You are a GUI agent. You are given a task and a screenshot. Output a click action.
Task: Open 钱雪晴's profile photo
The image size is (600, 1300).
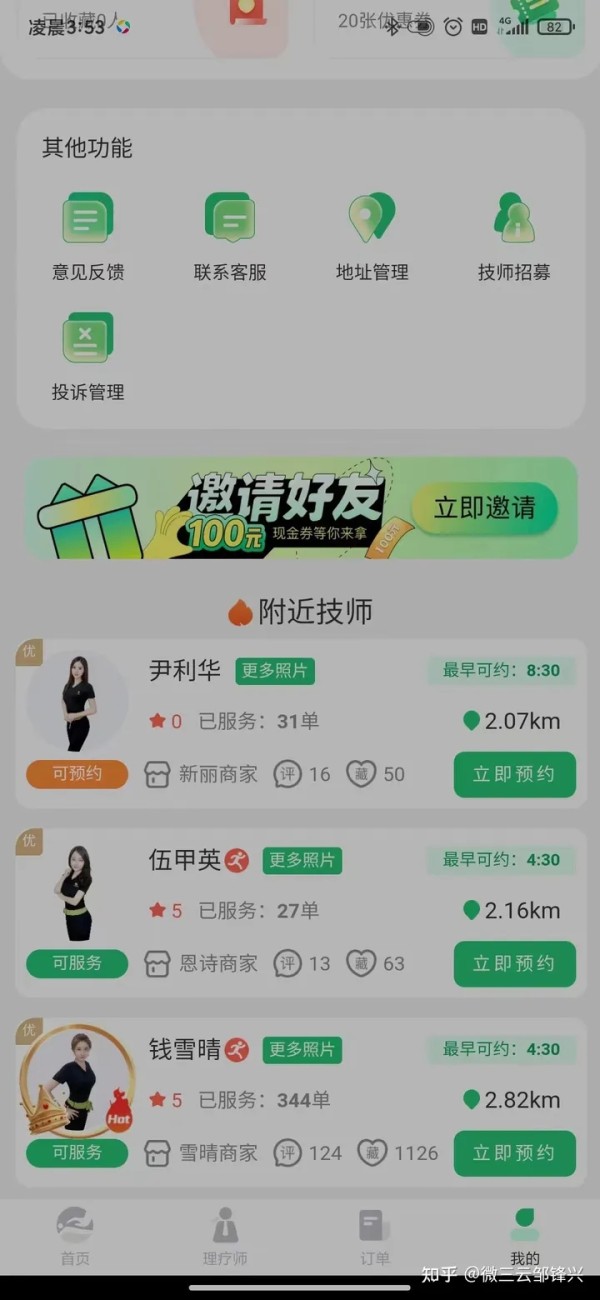tap(77, 1081)
